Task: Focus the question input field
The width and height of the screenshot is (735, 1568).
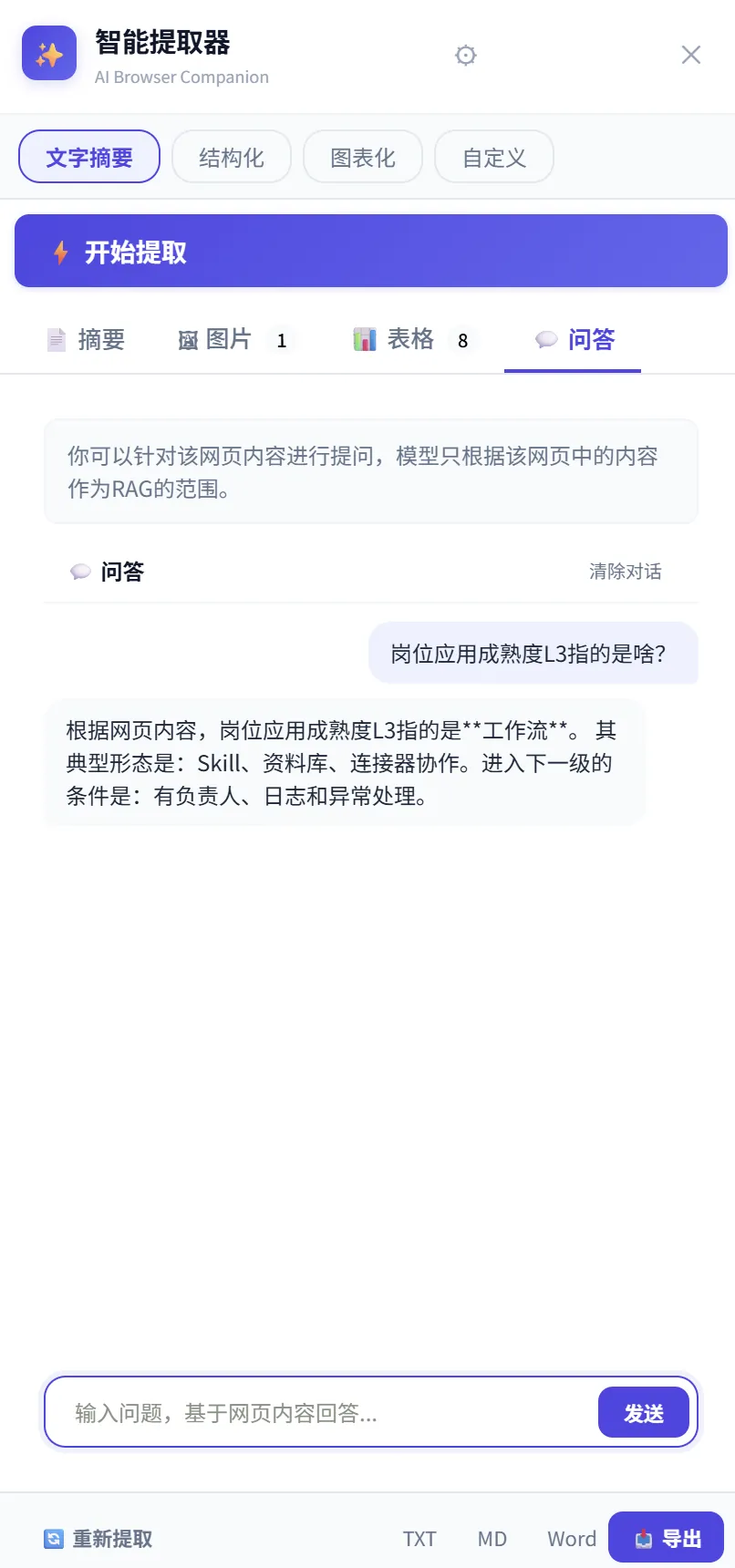Action: pyautogui.click(x=326, y=1413)
